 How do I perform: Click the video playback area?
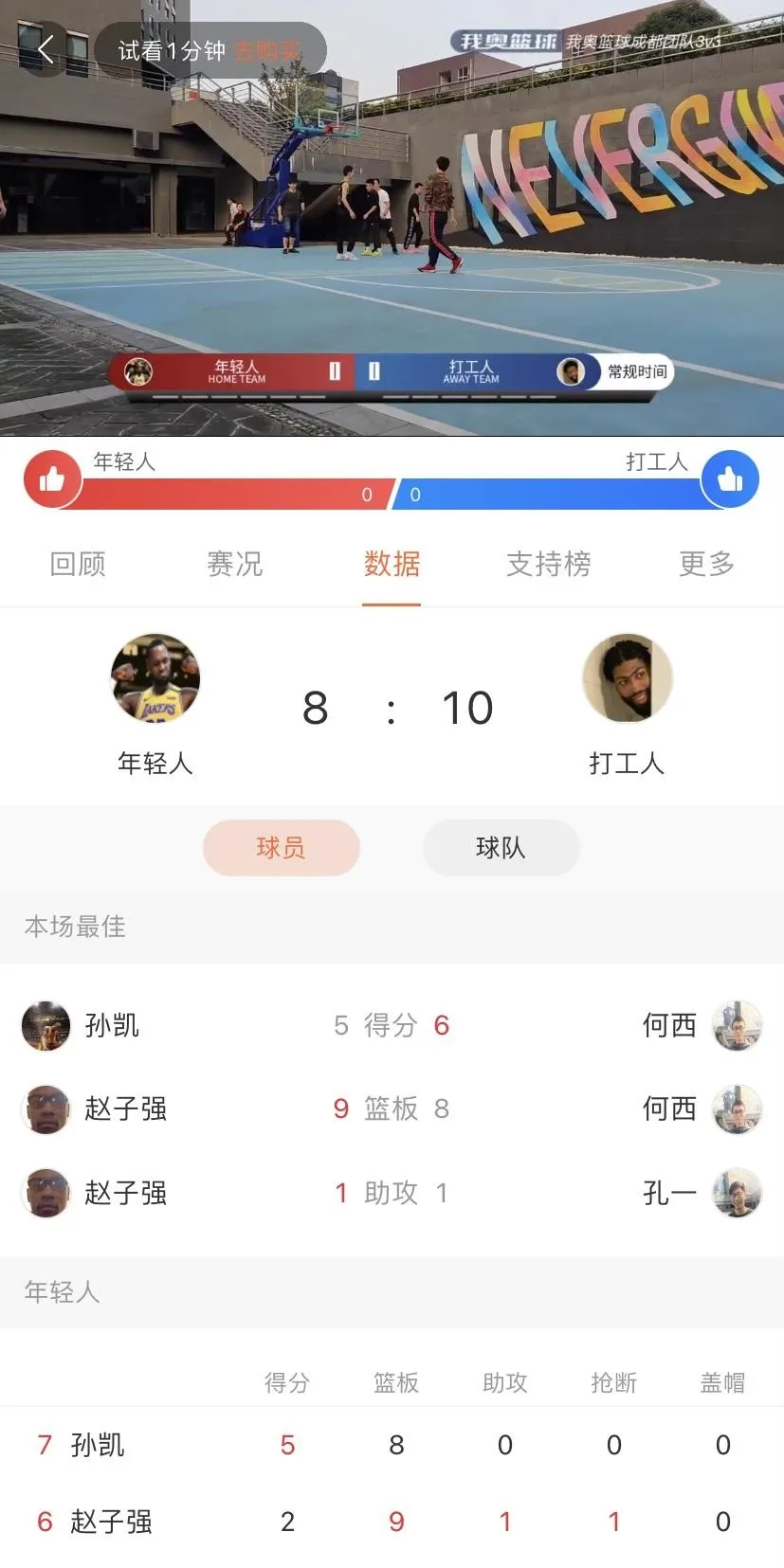[392, 218]
